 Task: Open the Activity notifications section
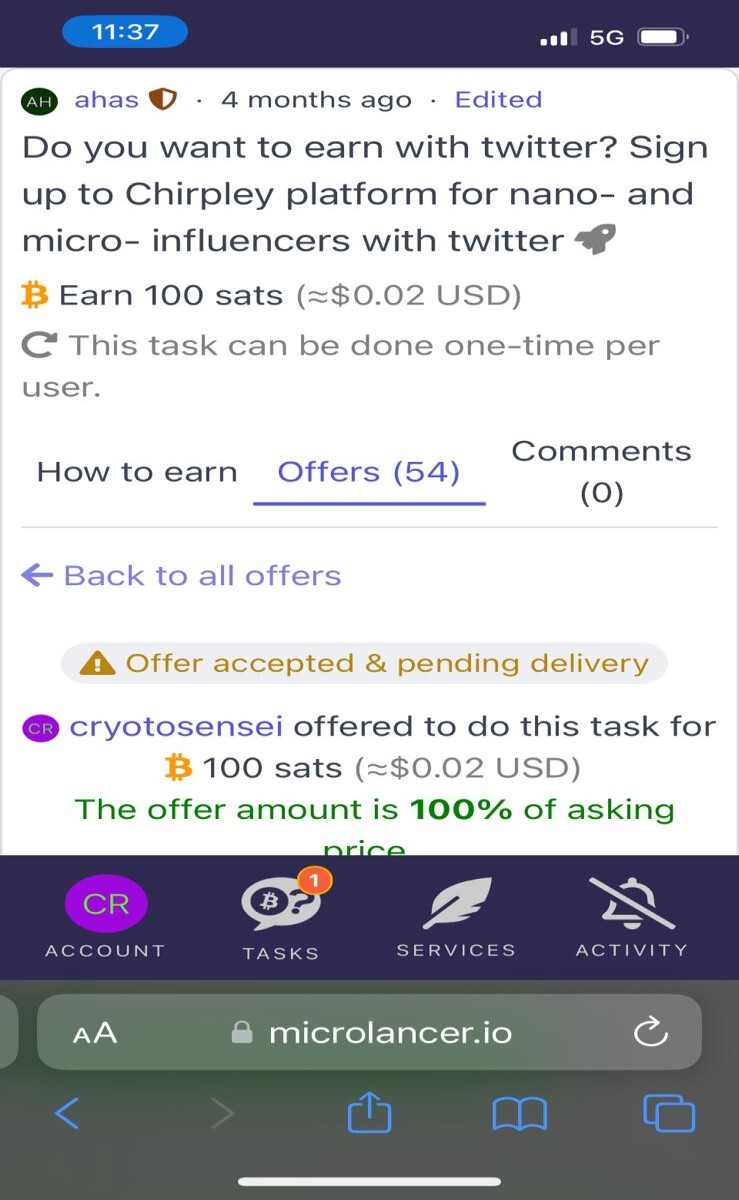tap(631, 918)
